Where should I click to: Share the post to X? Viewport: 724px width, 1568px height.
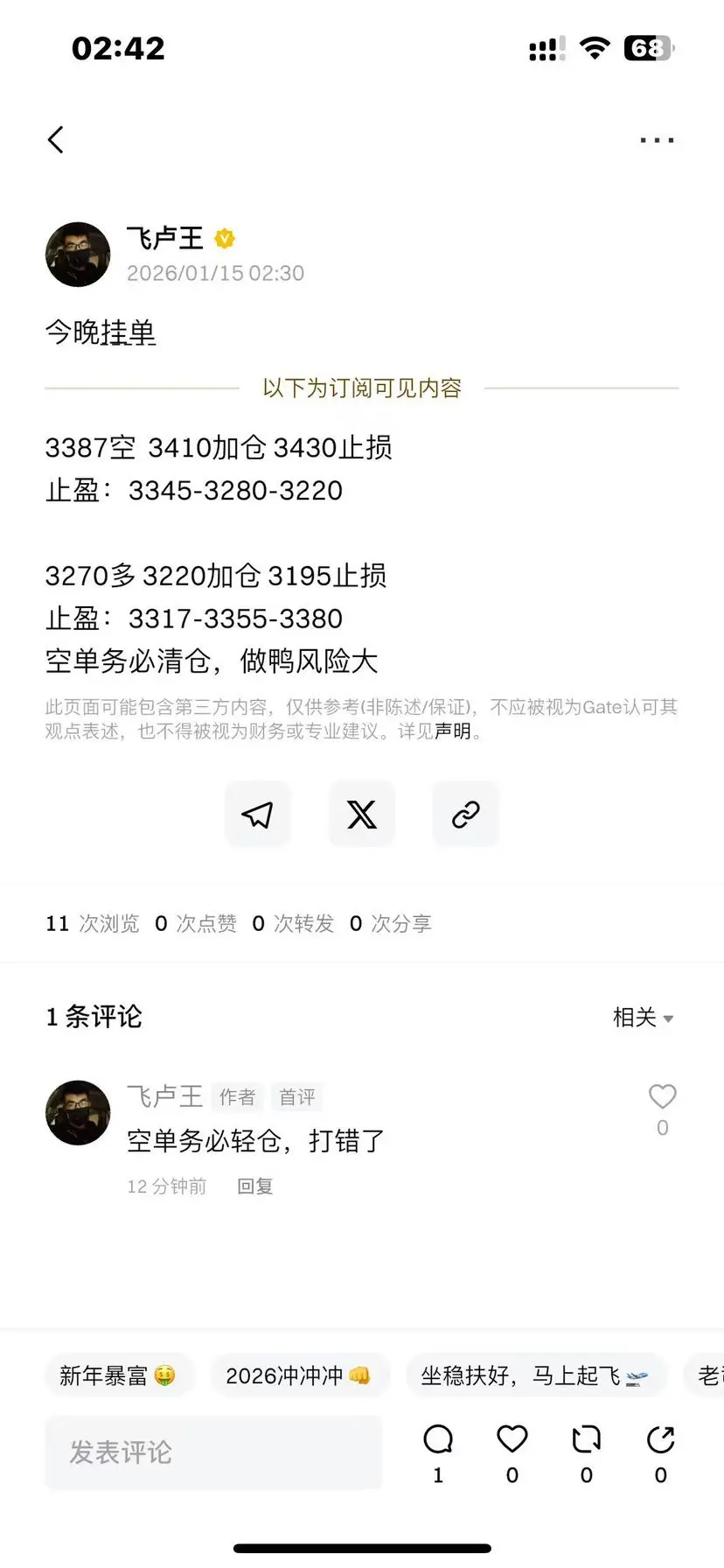pos(361,814)
